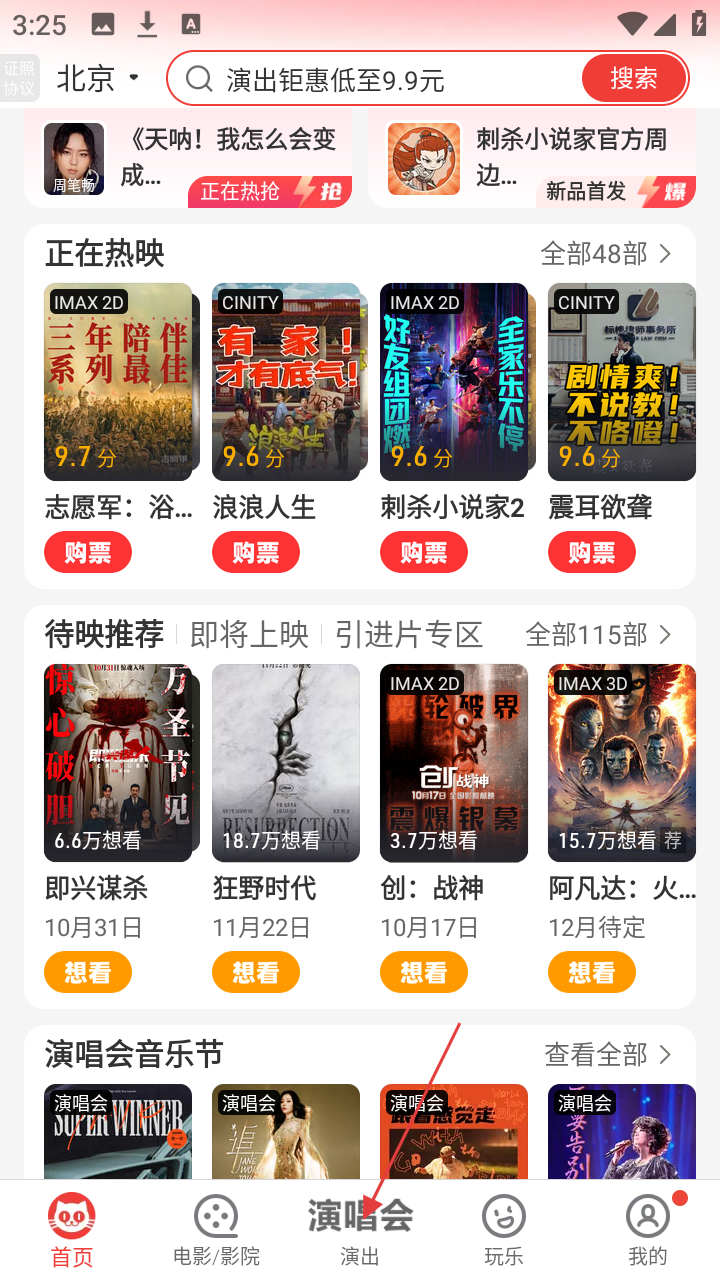Switch to the 引进片专区 tab
The height and width of the screenshot is (1280, 720).
pyautogui.click(x=408, y=634)
